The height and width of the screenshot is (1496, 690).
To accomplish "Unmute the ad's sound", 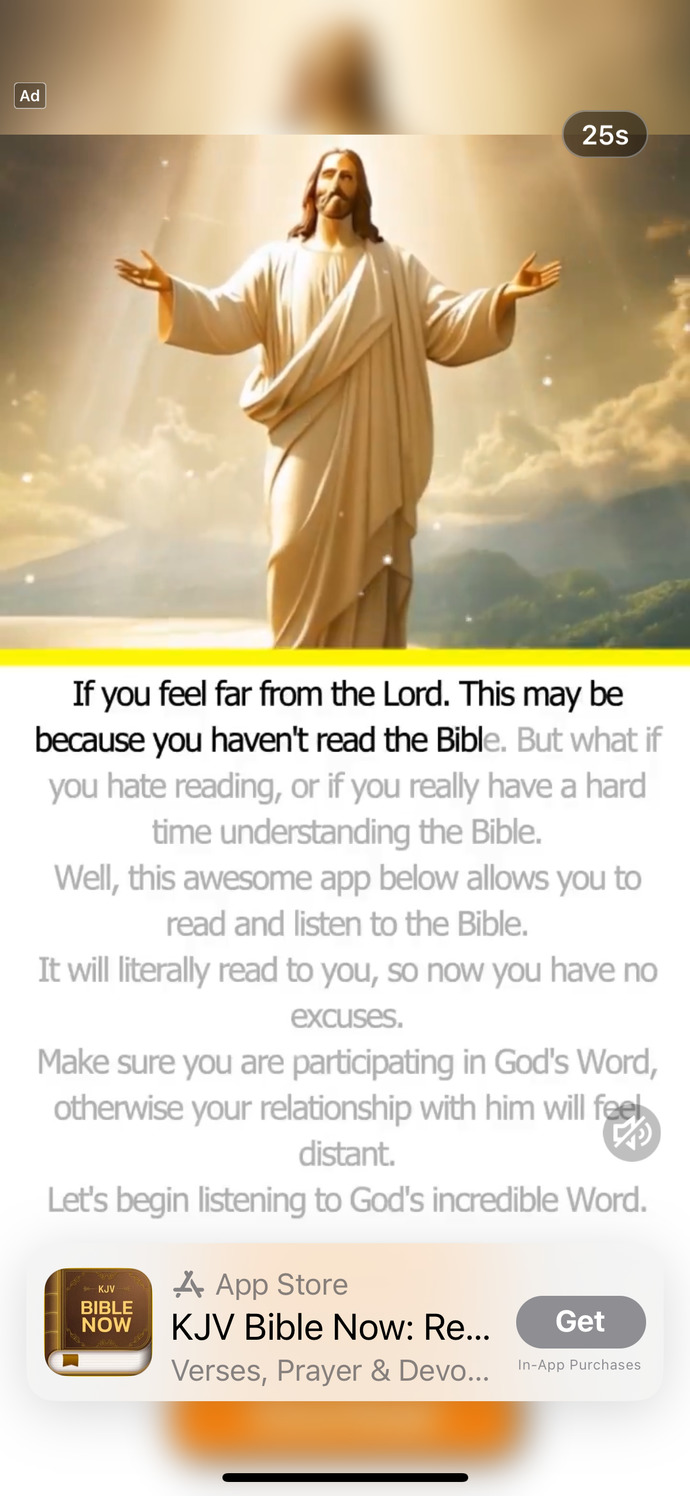I will click(631, 1133).
